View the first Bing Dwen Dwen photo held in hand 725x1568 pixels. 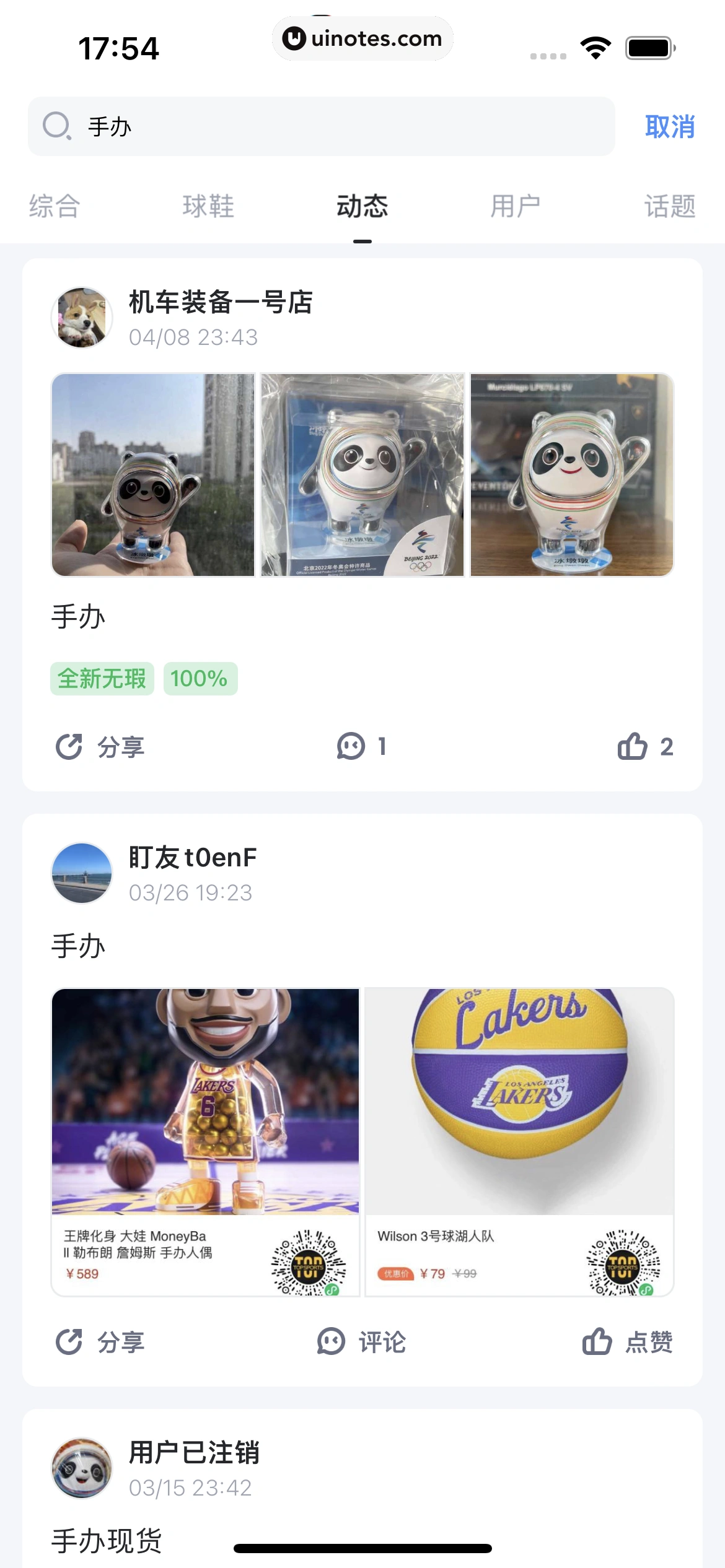tap(153, 475)
